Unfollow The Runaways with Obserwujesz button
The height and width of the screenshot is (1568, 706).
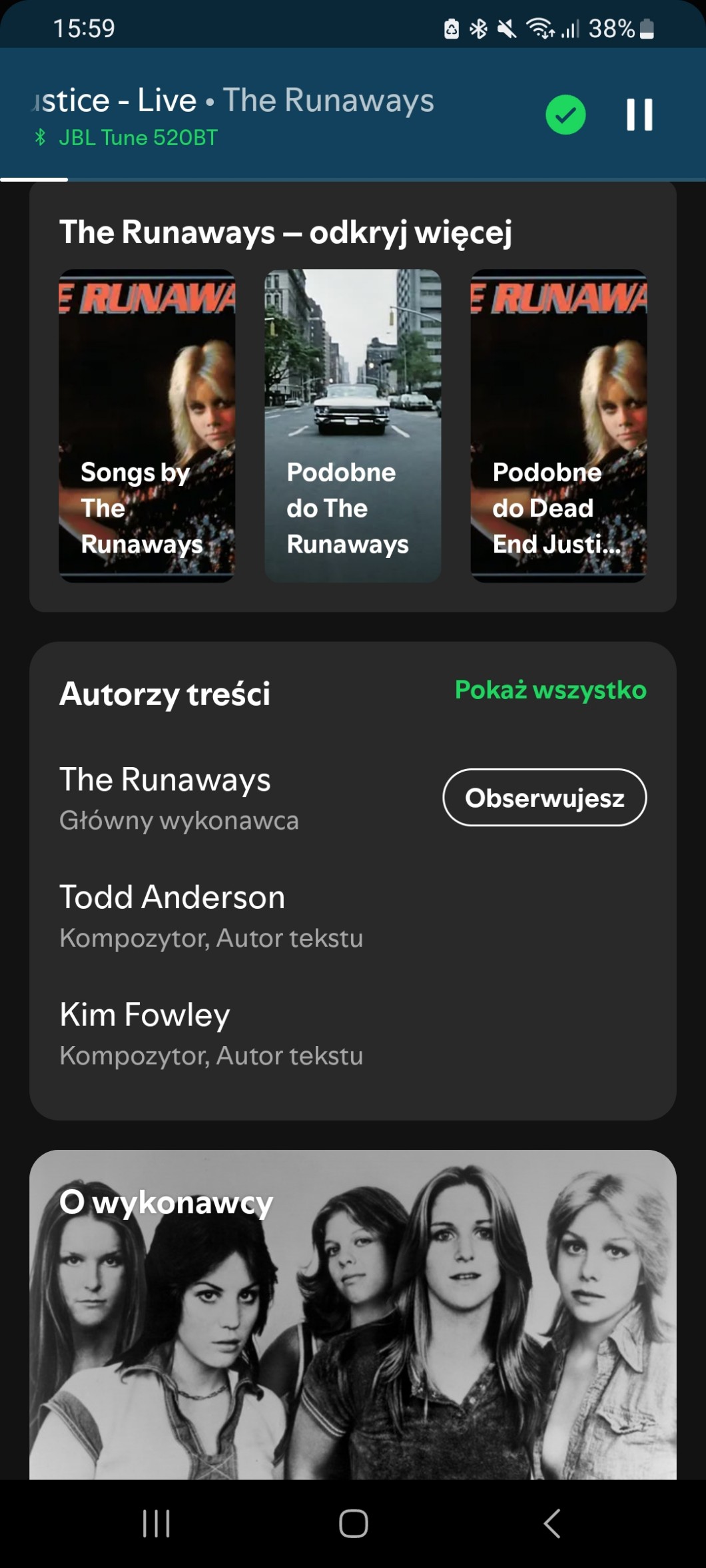tap(544, 798)
